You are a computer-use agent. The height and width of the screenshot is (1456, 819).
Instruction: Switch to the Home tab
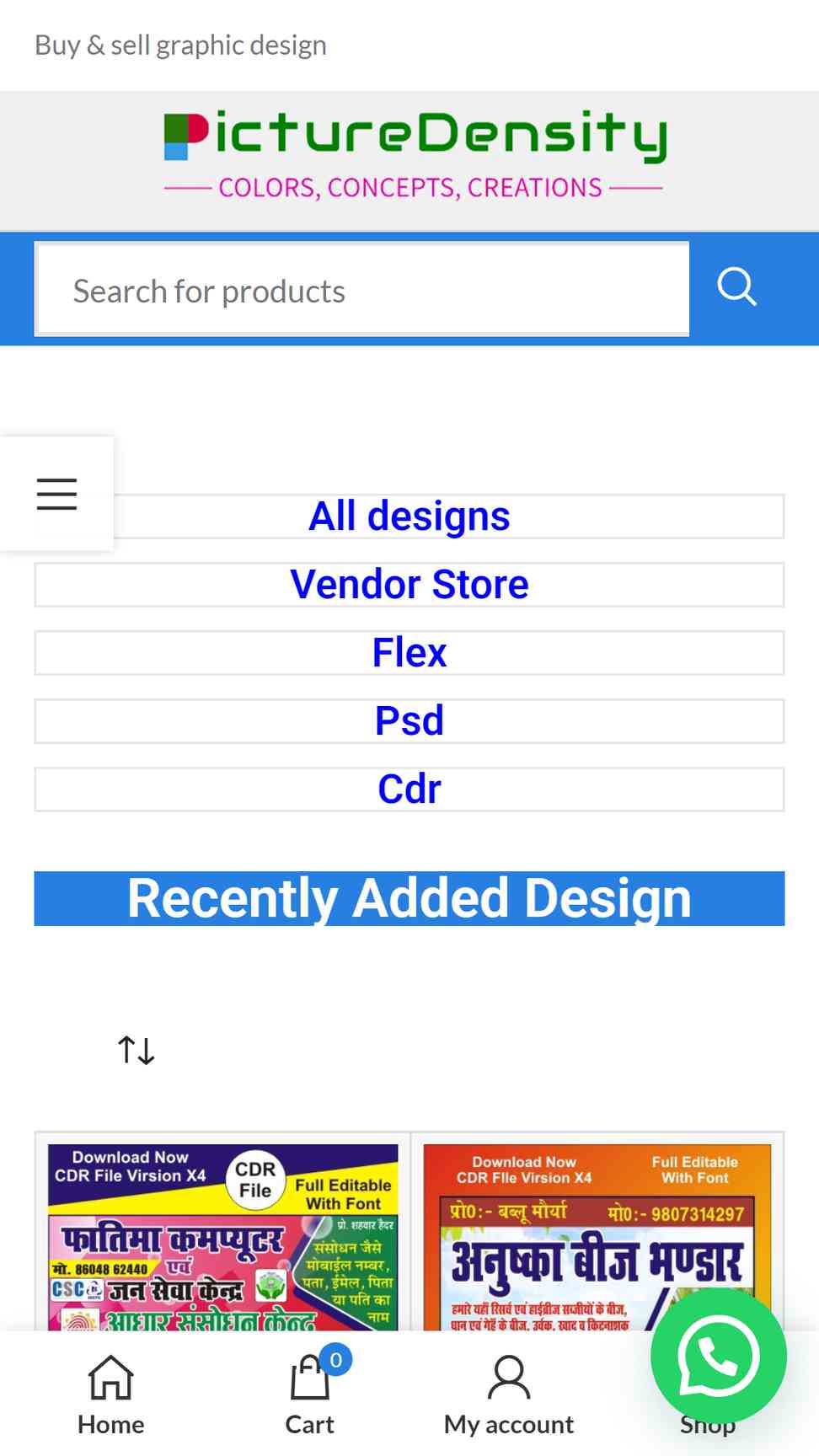pos(111,1394)
